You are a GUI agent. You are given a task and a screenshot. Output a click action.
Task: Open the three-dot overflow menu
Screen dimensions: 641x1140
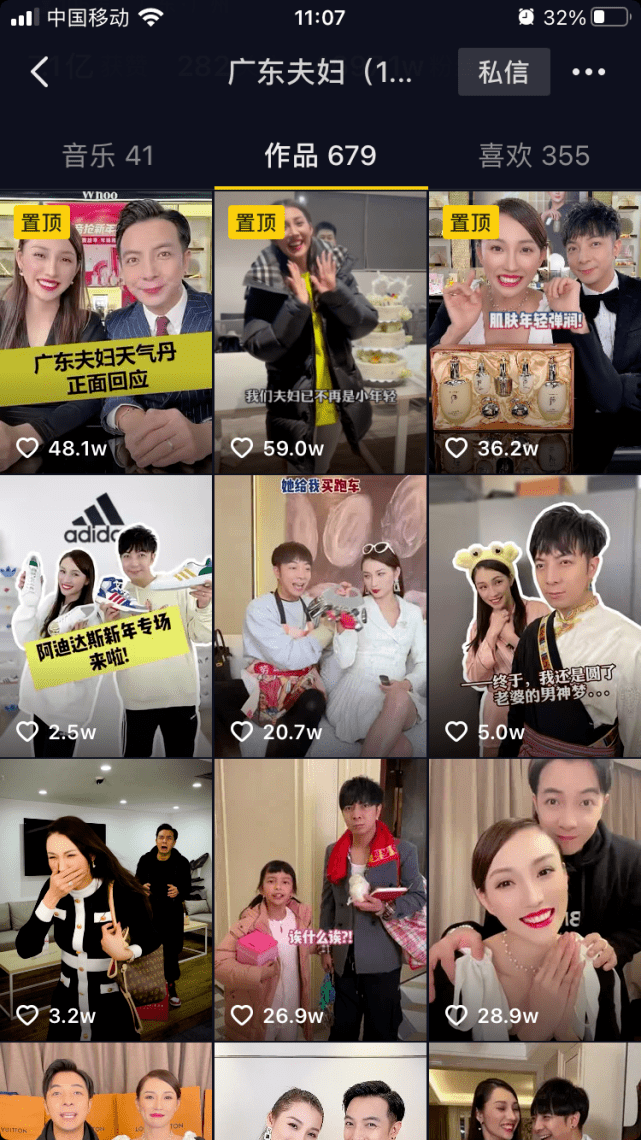pos(589,72)
